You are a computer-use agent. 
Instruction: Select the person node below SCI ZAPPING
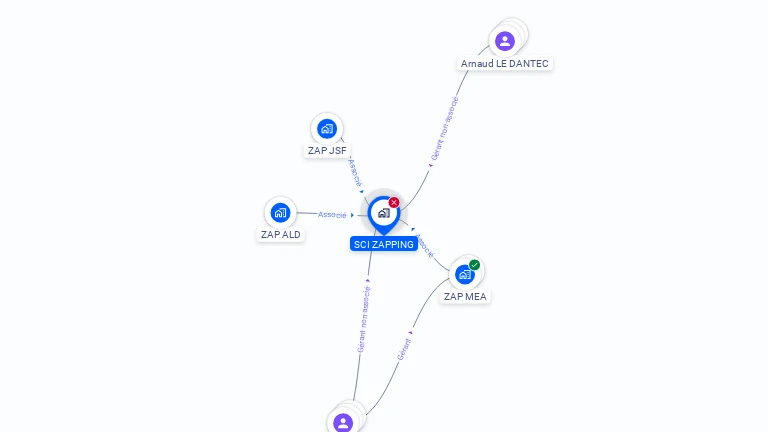pos(343,422)
